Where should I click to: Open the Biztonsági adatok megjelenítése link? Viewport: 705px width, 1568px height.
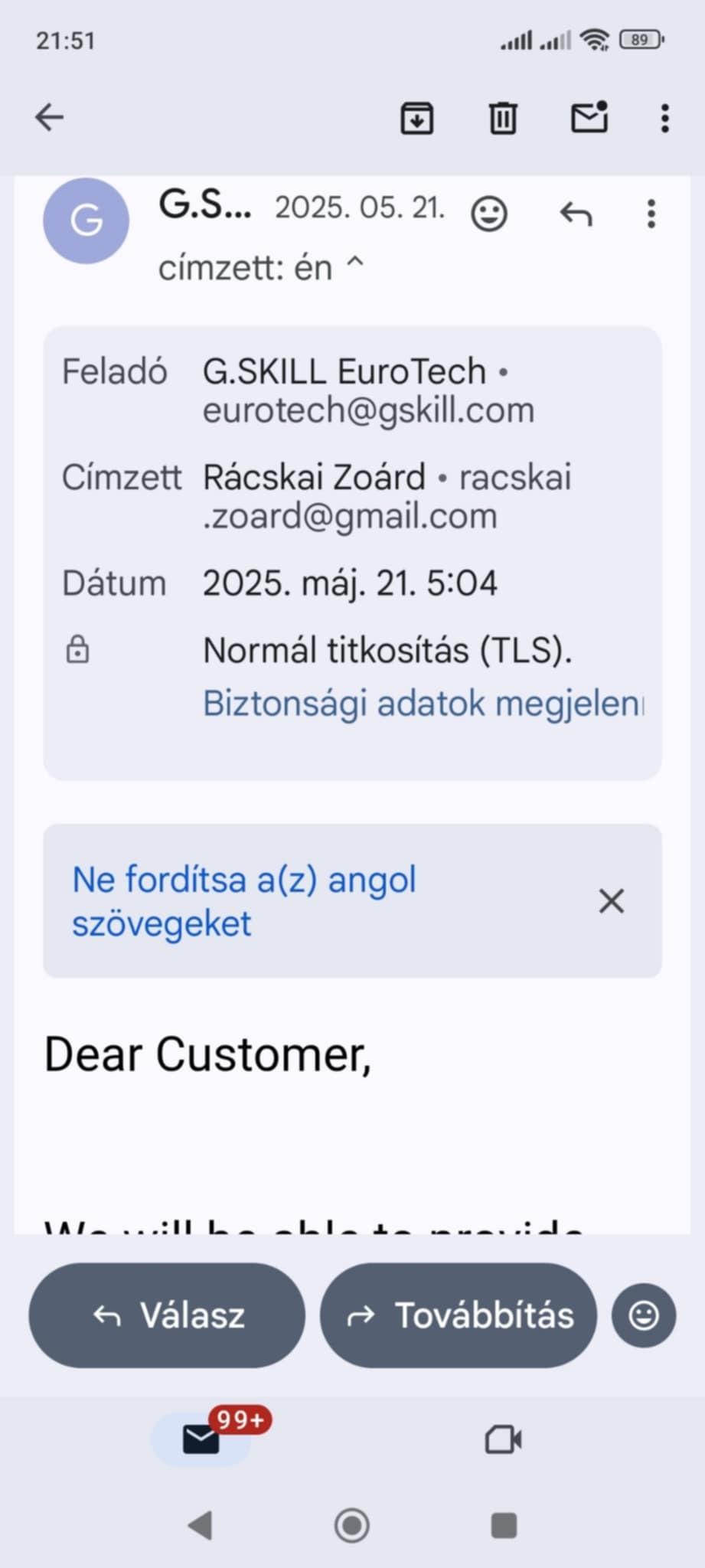click(x=423, y=703)
